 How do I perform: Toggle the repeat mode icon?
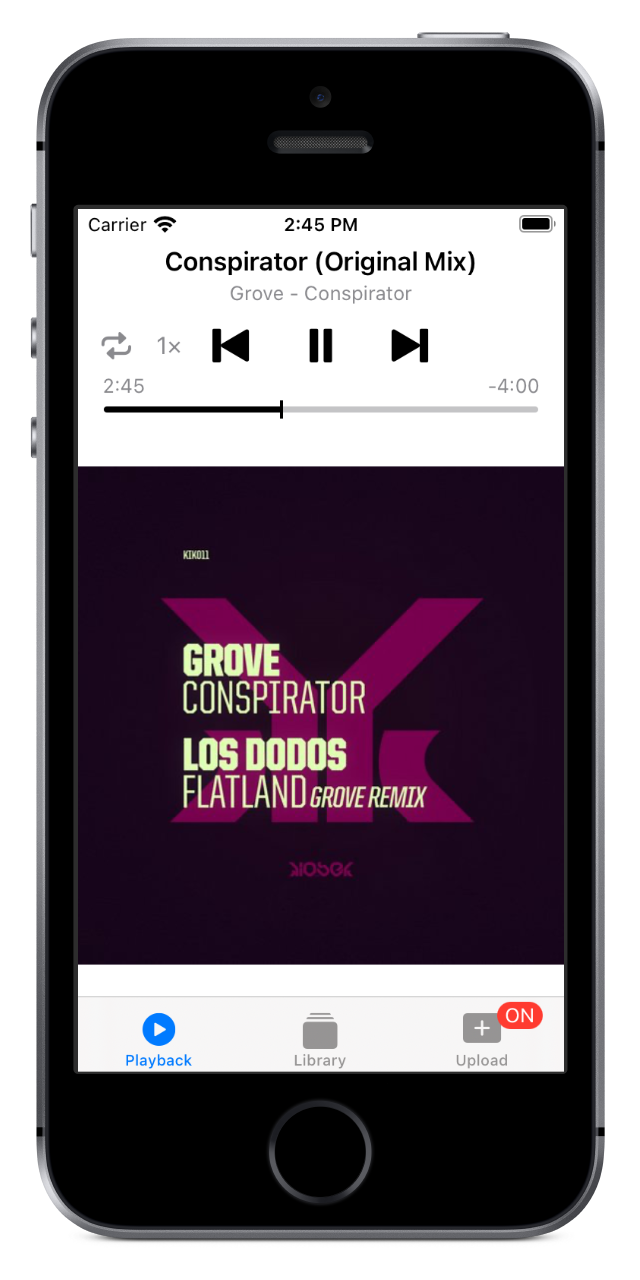116,346
